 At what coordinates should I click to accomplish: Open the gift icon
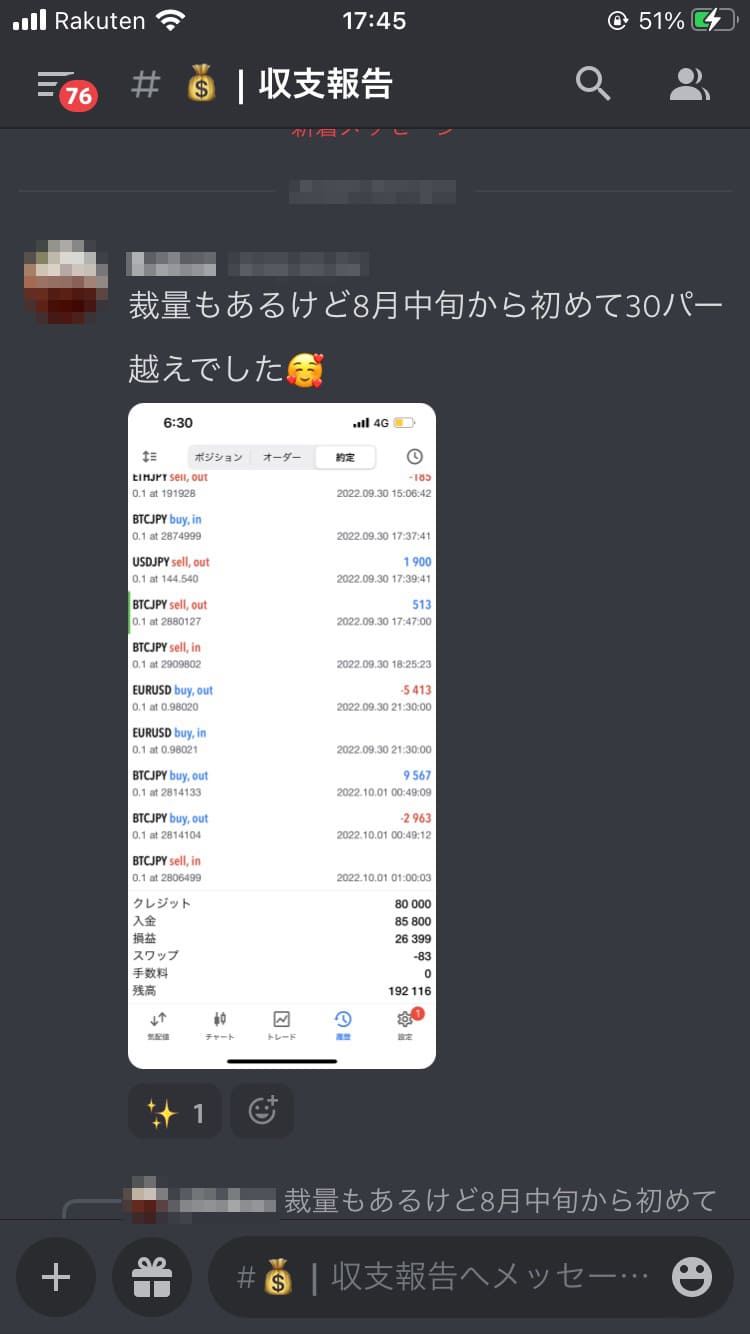152,1277
